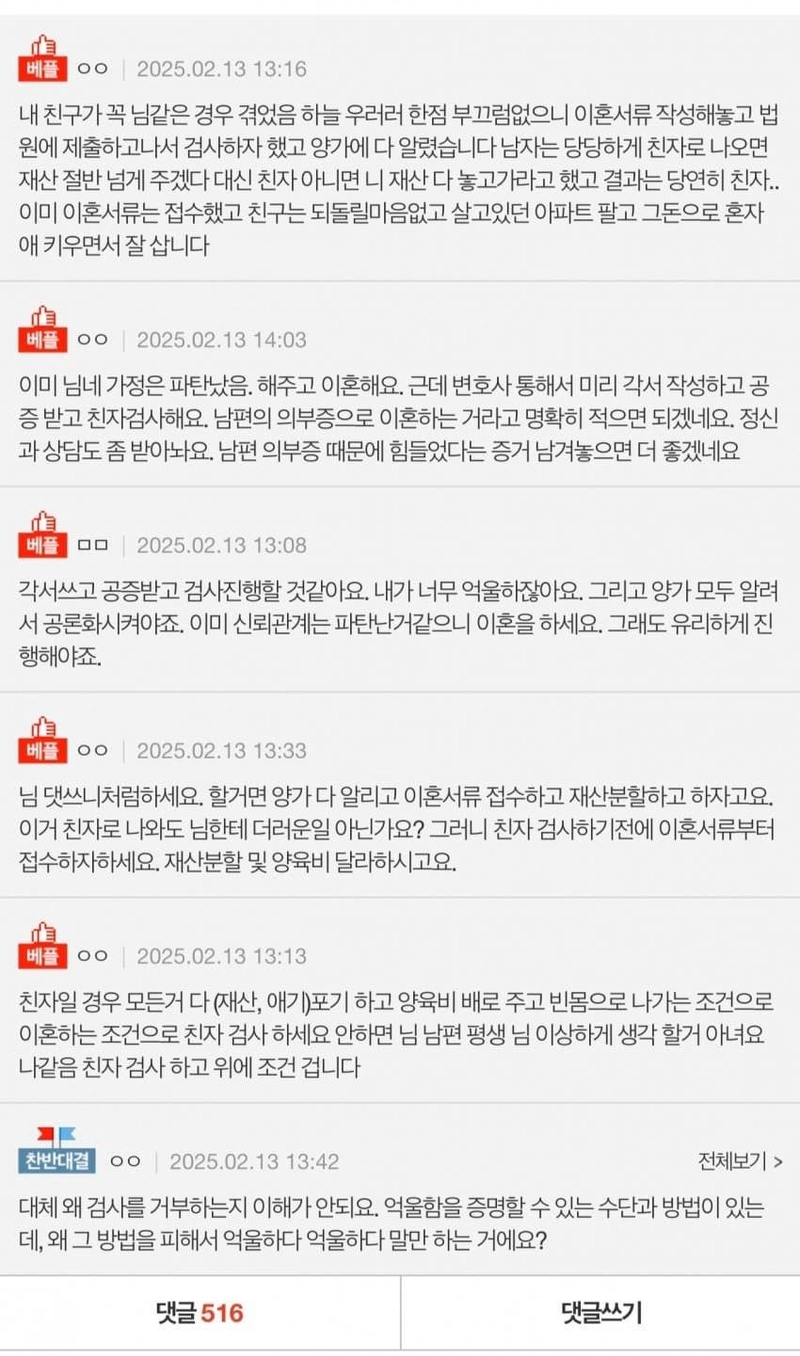Open 전체보기 for the 찬반대결 comments
800x1356 pixels.
[x=741, y=1161]
